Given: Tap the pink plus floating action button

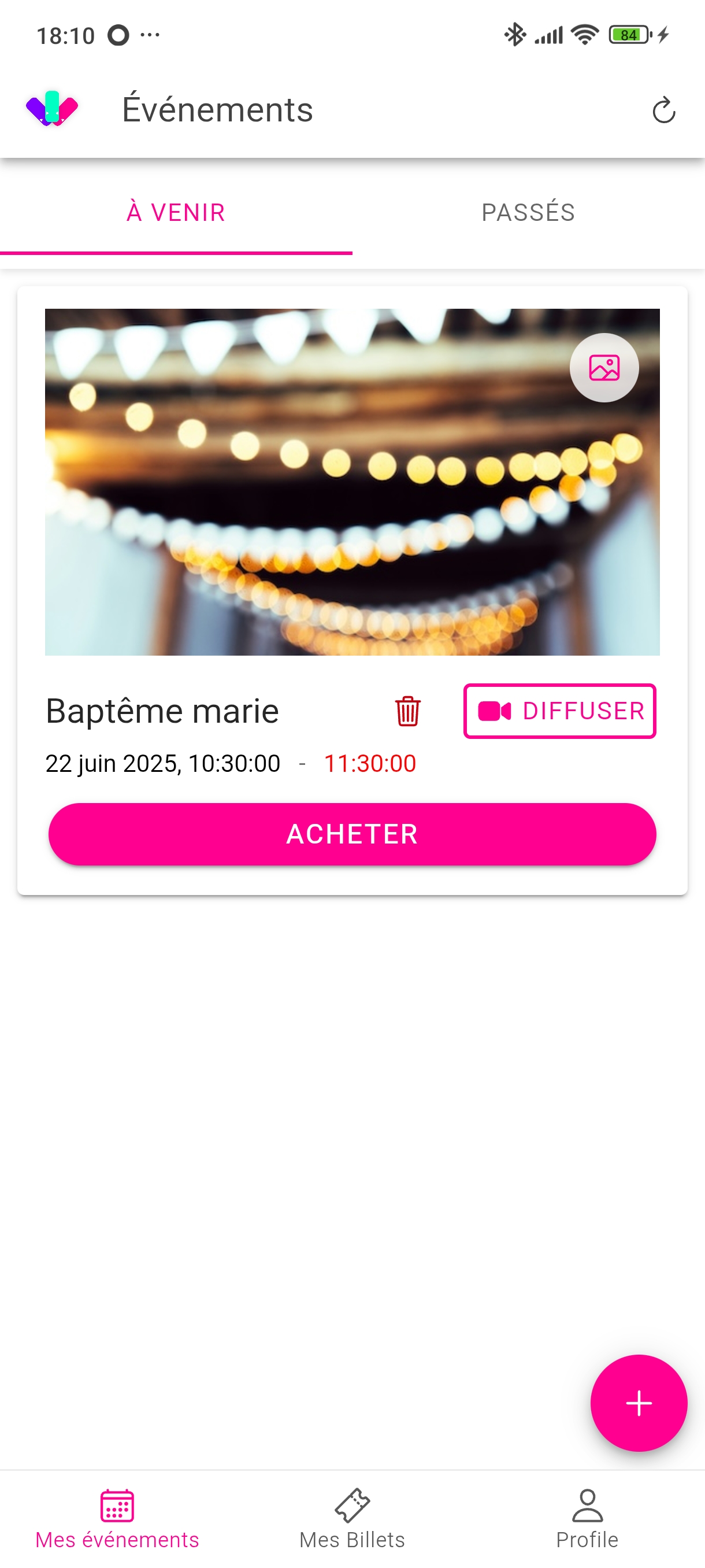Looking at the screenshot, I should click(637, 1403).
